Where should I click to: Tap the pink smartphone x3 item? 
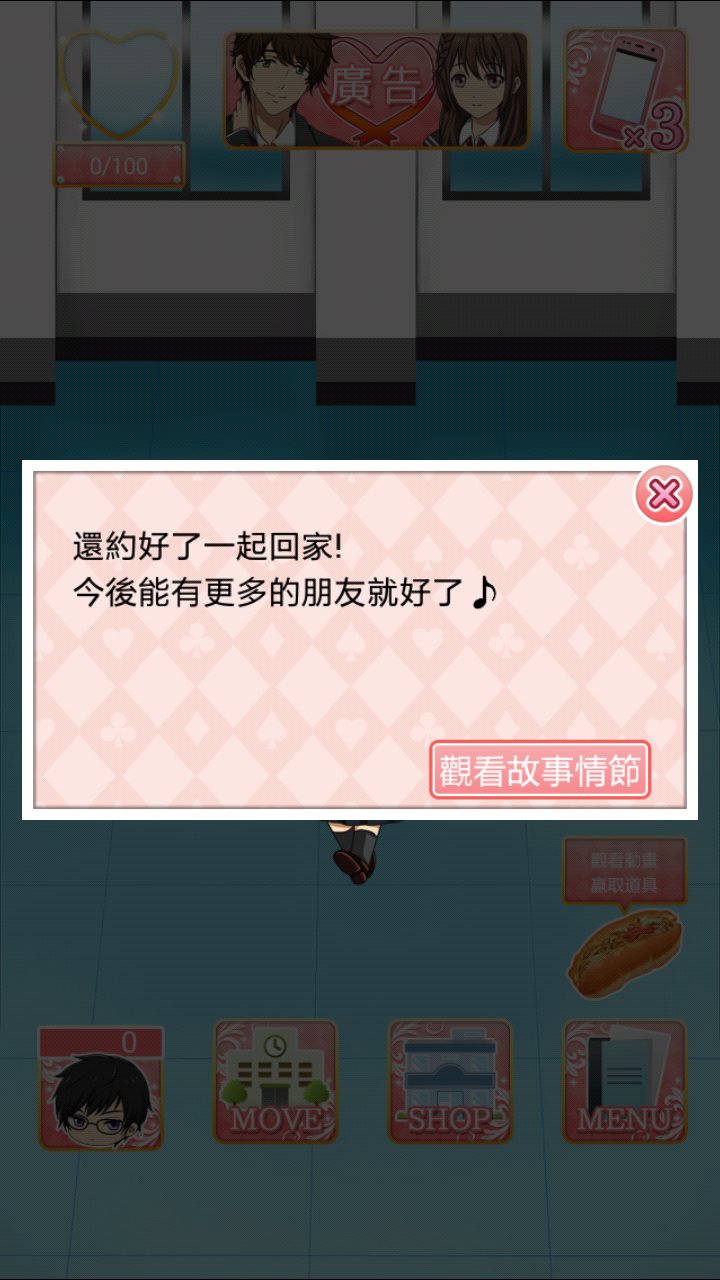[x=626, y=90]
